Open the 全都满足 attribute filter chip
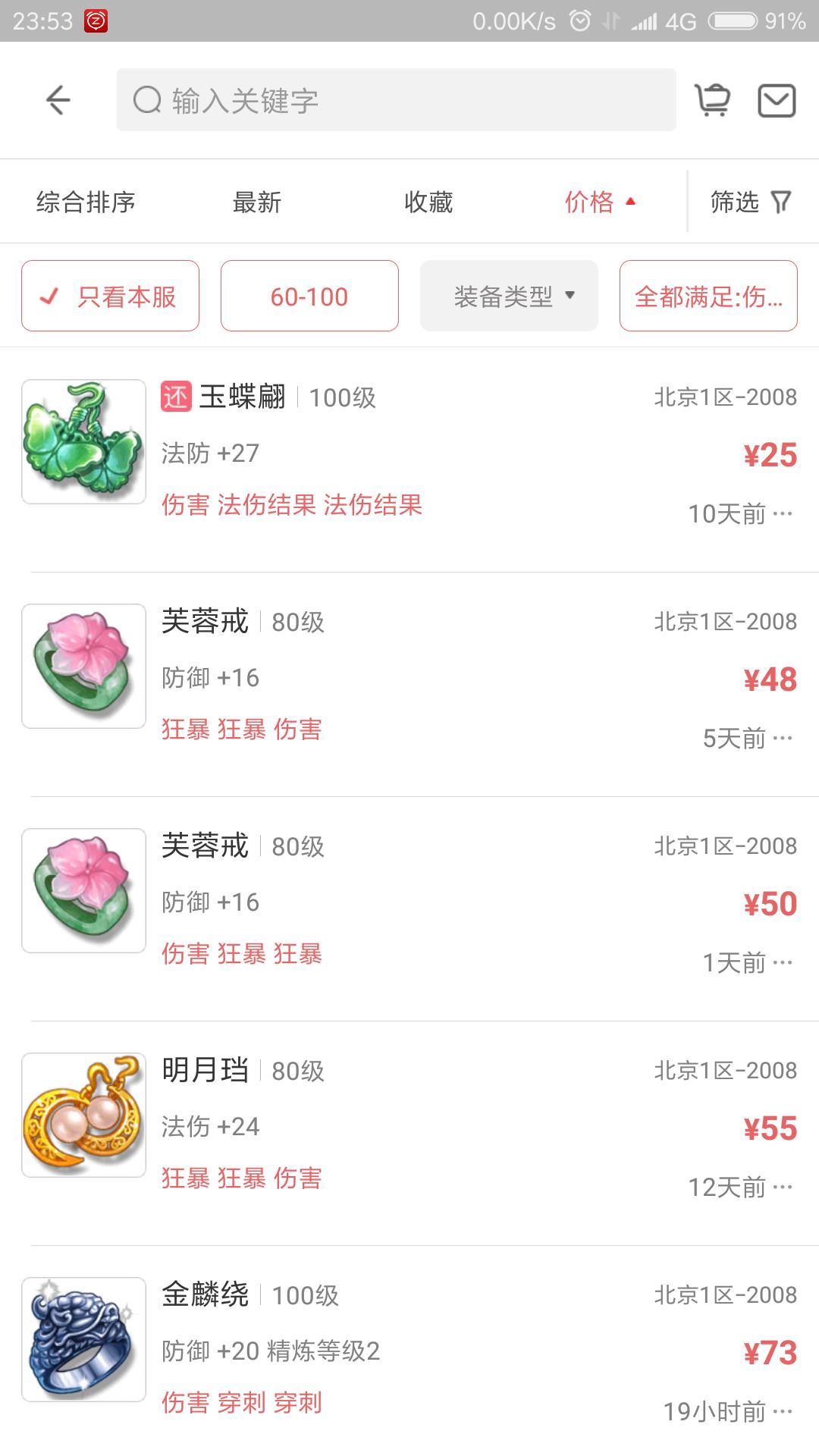 tap(708, 297)
